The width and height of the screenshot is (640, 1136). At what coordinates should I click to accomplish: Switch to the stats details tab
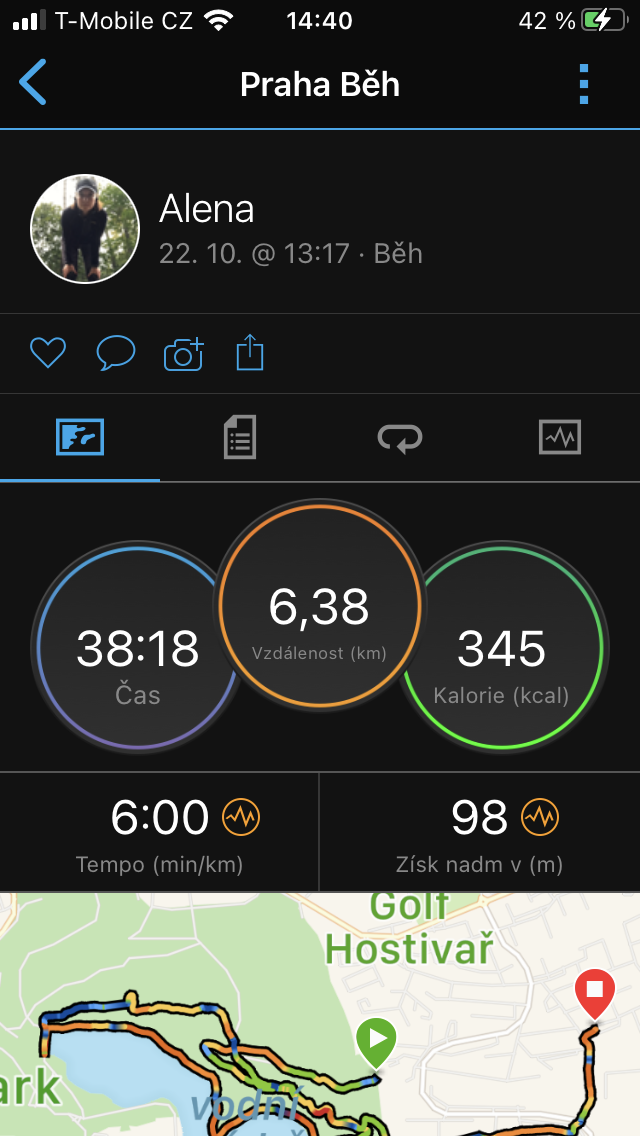[240, 437]
